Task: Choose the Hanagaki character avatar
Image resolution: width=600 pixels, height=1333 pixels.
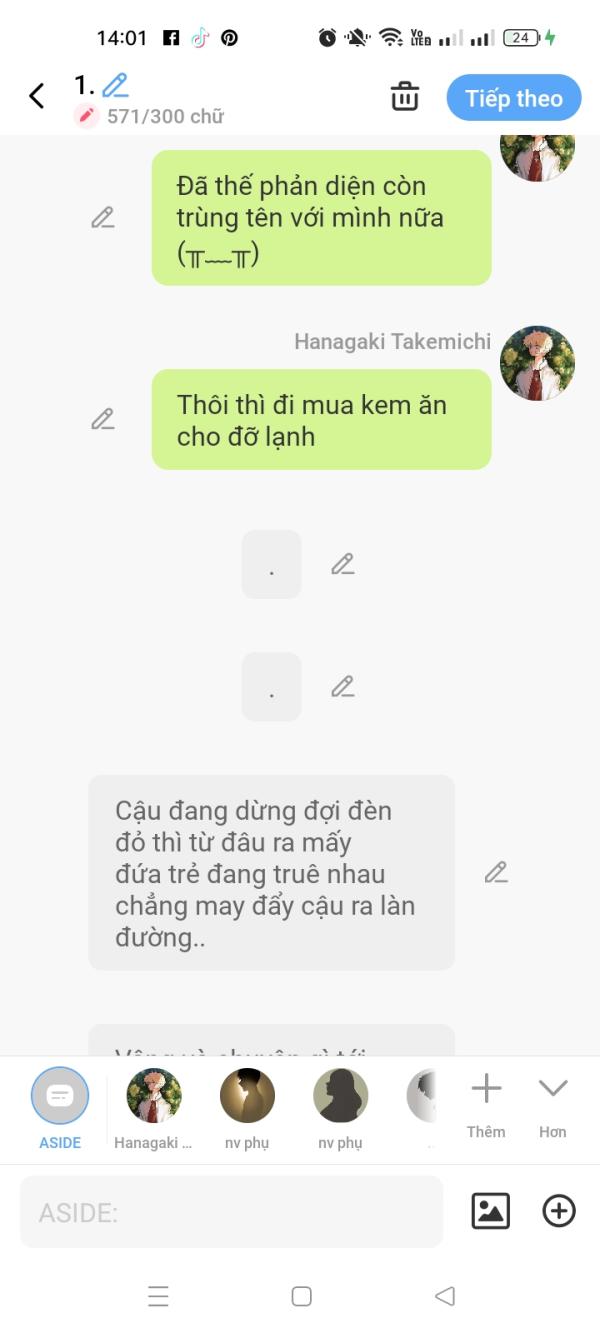Action: tap(154, 1097)
